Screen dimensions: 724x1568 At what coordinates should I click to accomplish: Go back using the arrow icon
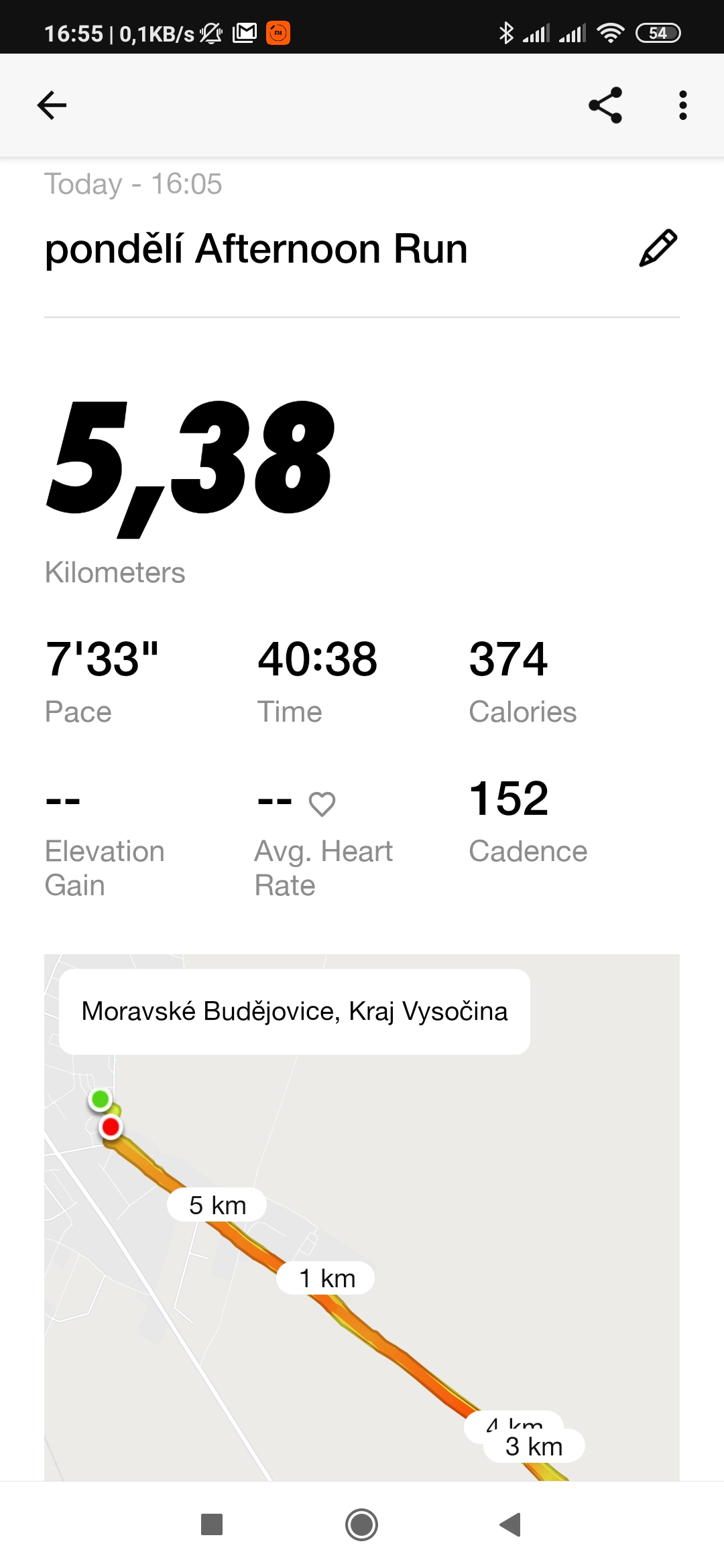point(52,105)
